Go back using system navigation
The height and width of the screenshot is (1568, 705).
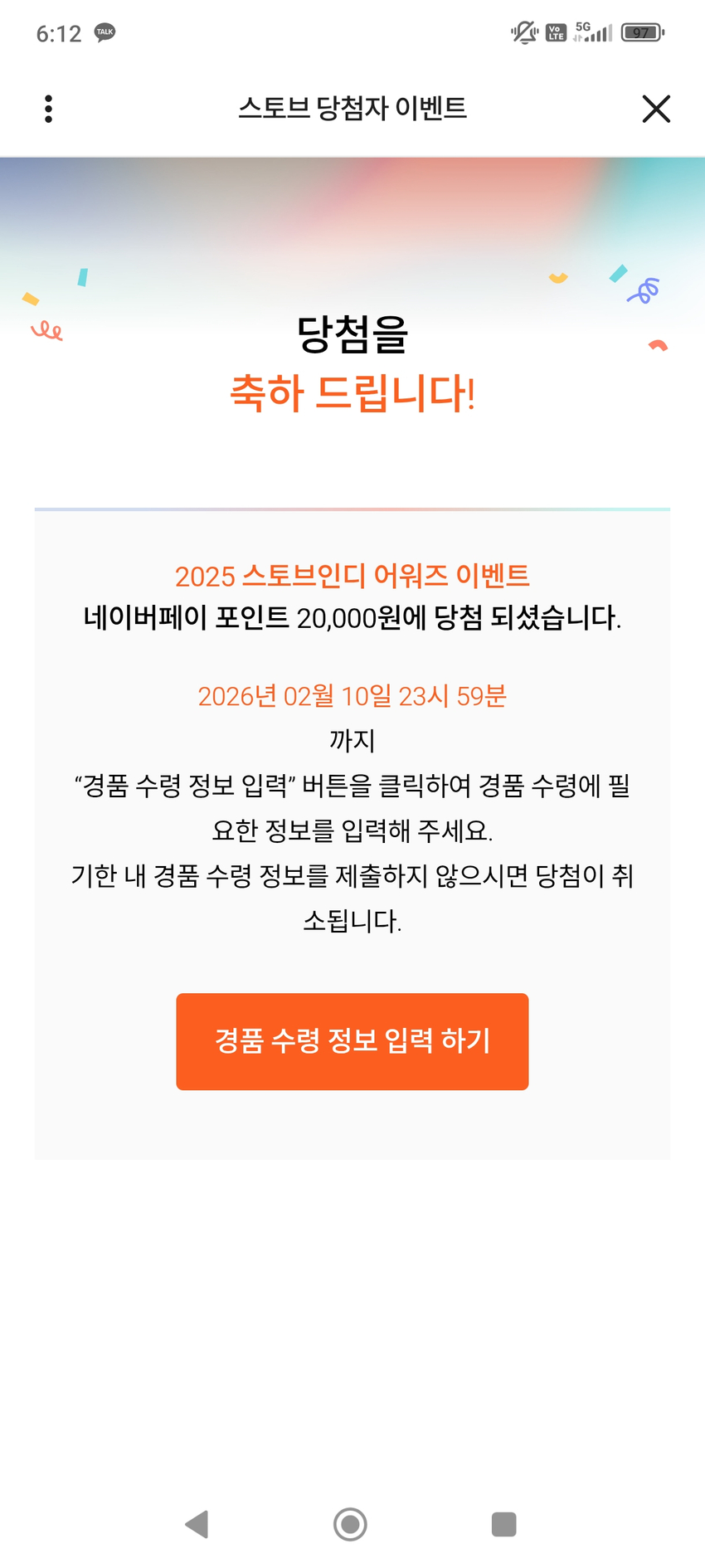tap(197, 1524)
